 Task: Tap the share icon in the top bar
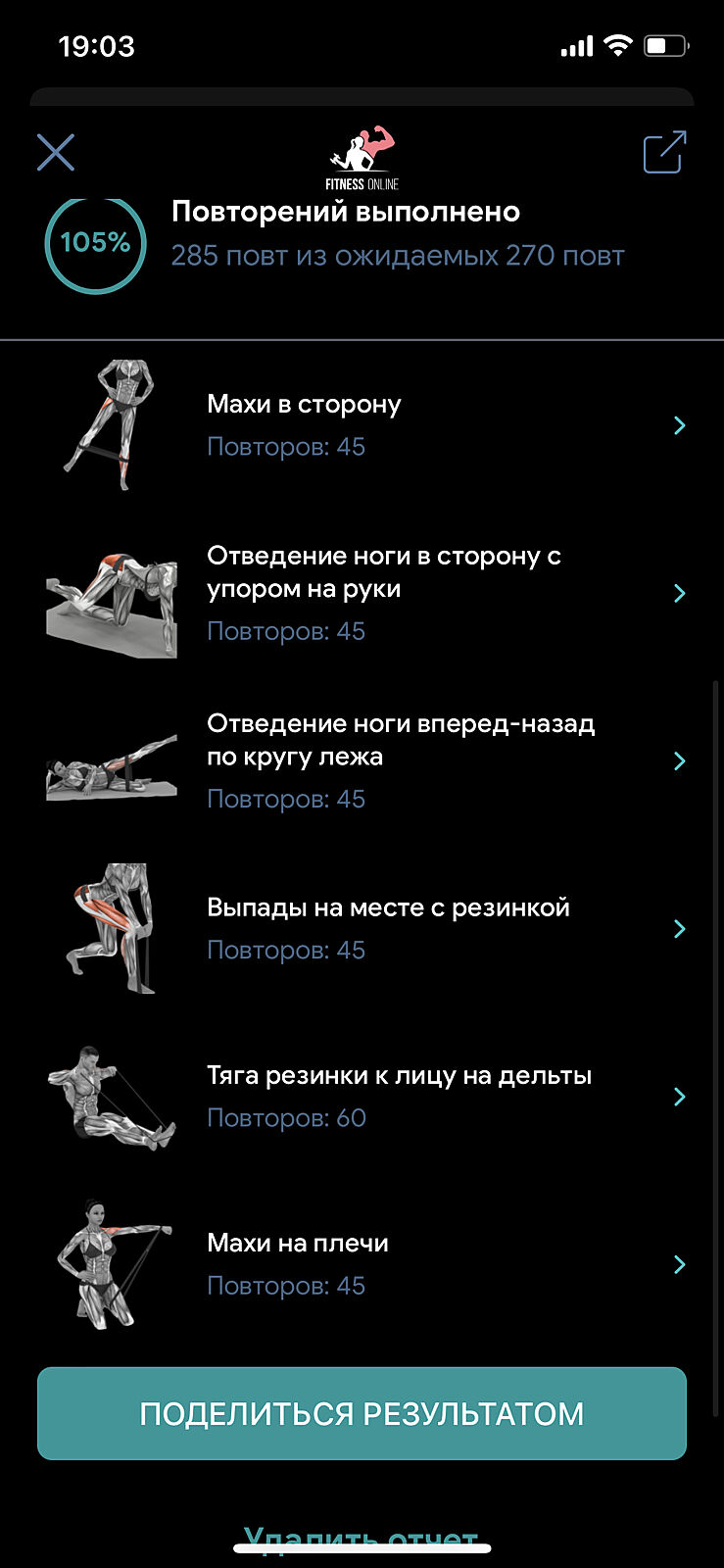tap(664, 153)
